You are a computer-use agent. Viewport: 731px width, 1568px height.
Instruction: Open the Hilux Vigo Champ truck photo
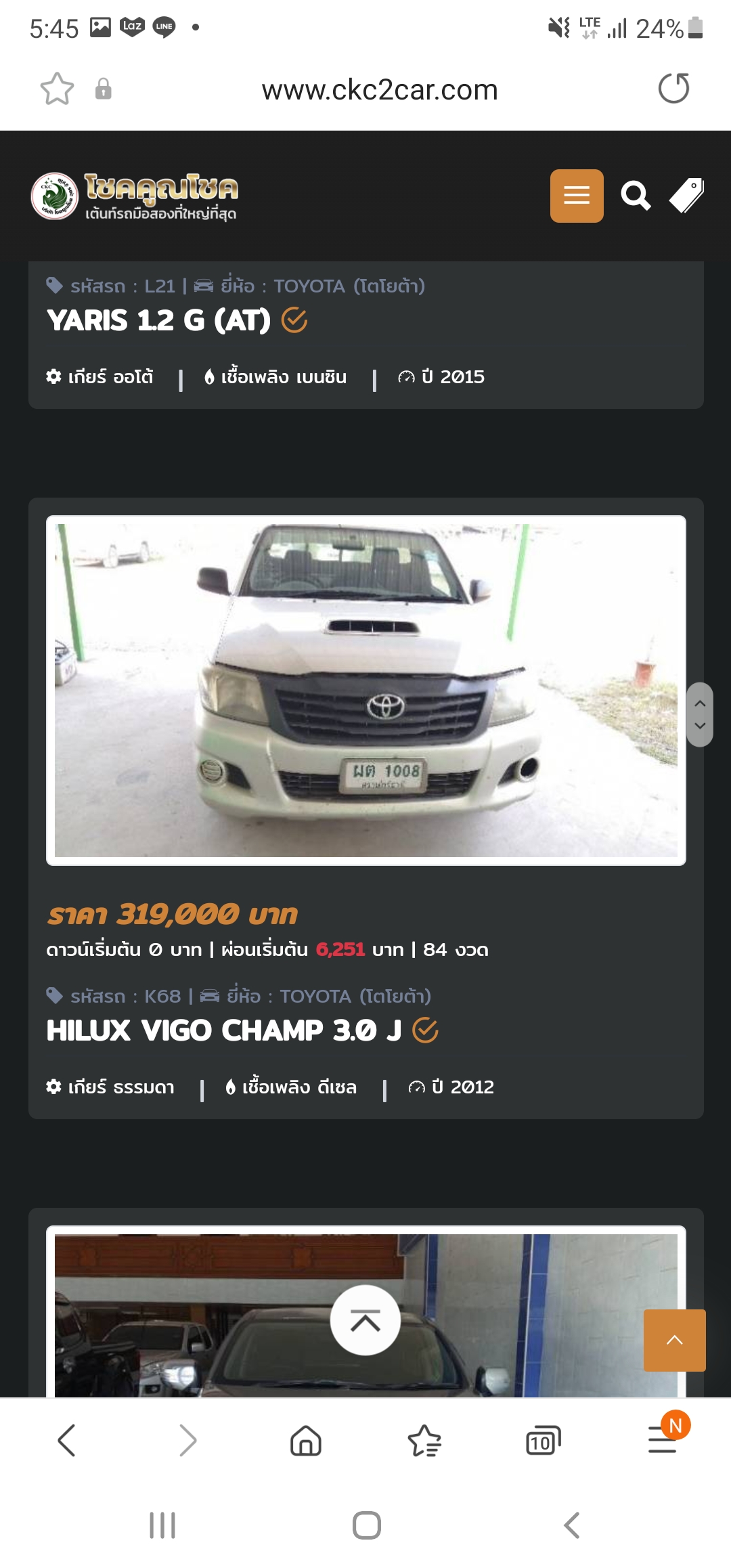coord(366,691)
